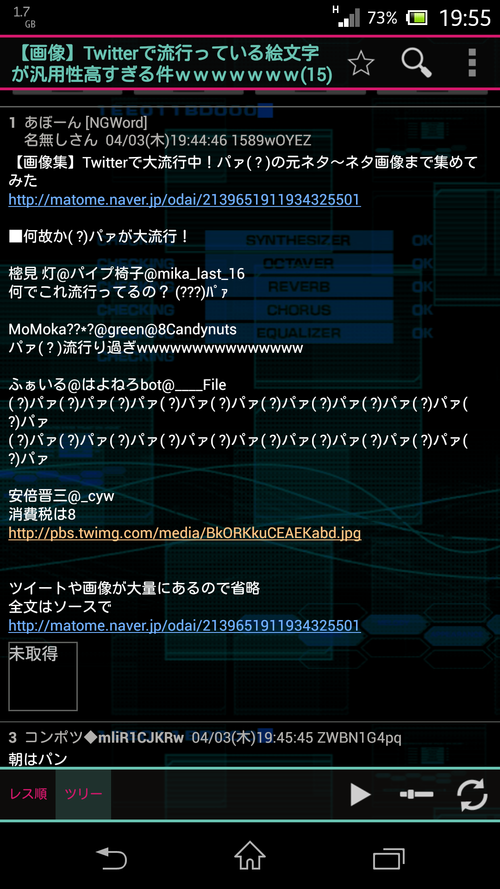Go back with system back button

[x=111, y=855]
